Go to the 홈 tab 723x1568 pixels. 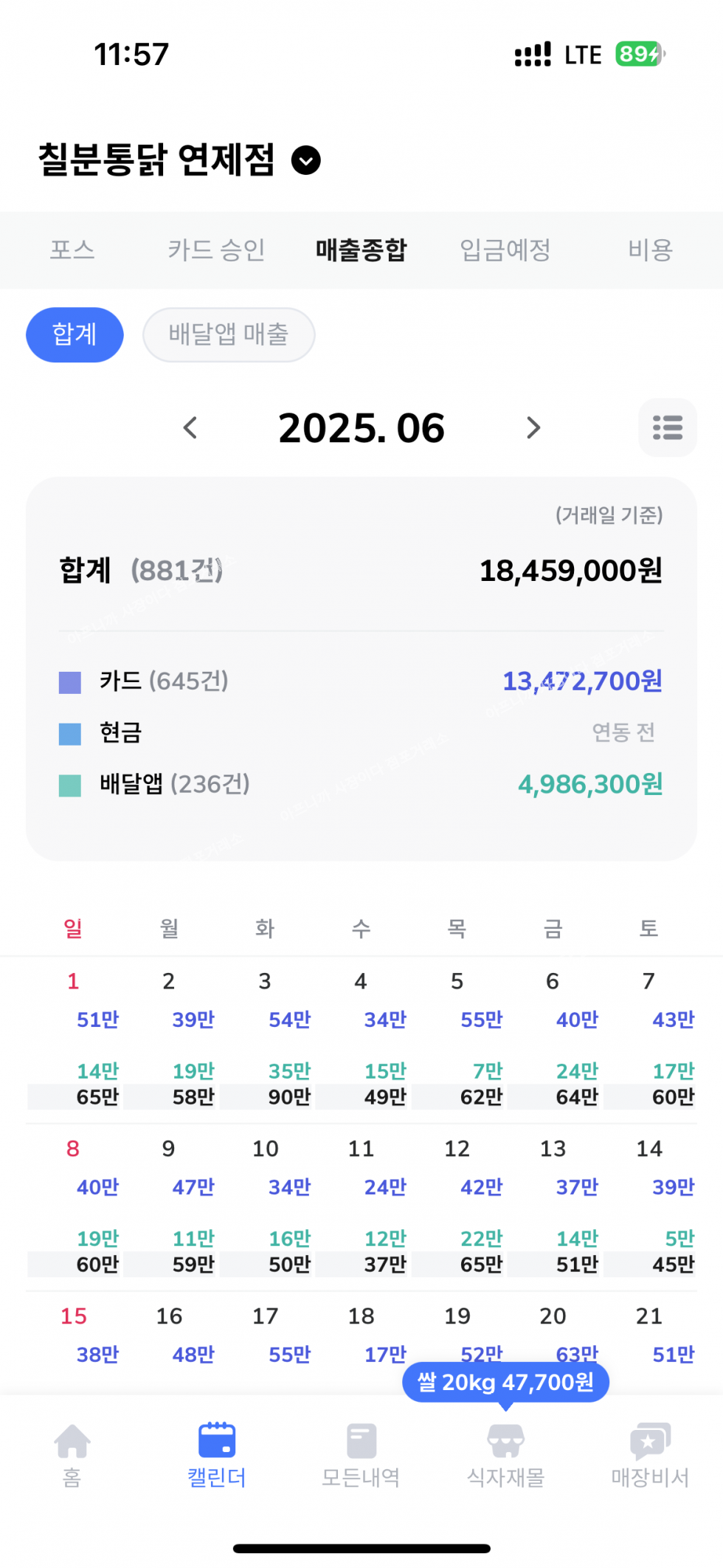click(72, 1452)
